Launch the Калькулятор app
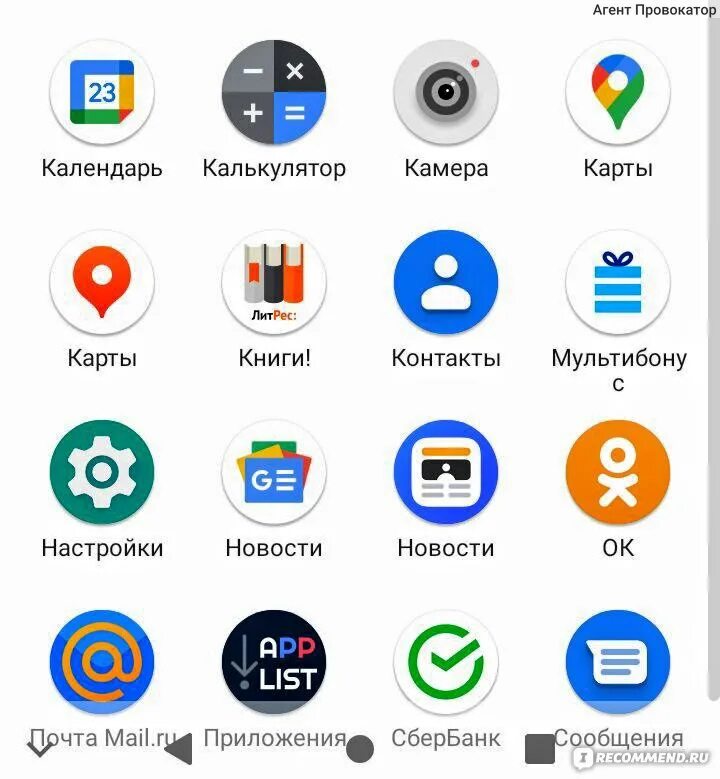The width and height of the screenshot is (720, 779). tap(274, 93)
